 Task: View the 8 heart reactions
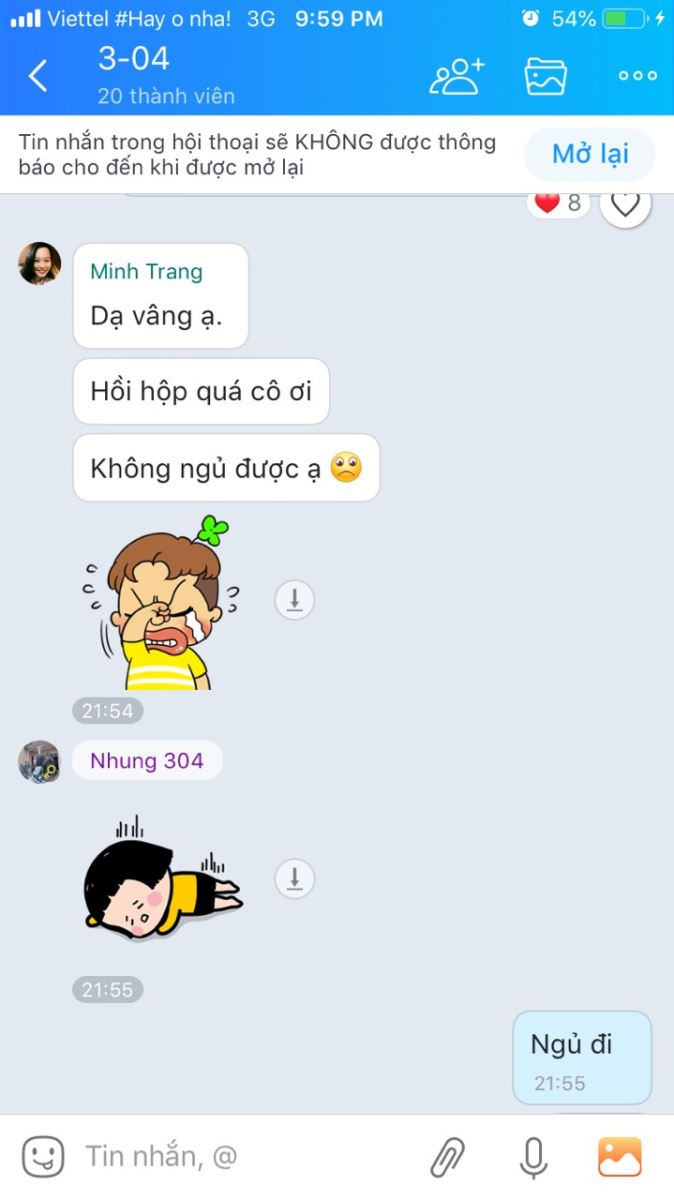558,203
